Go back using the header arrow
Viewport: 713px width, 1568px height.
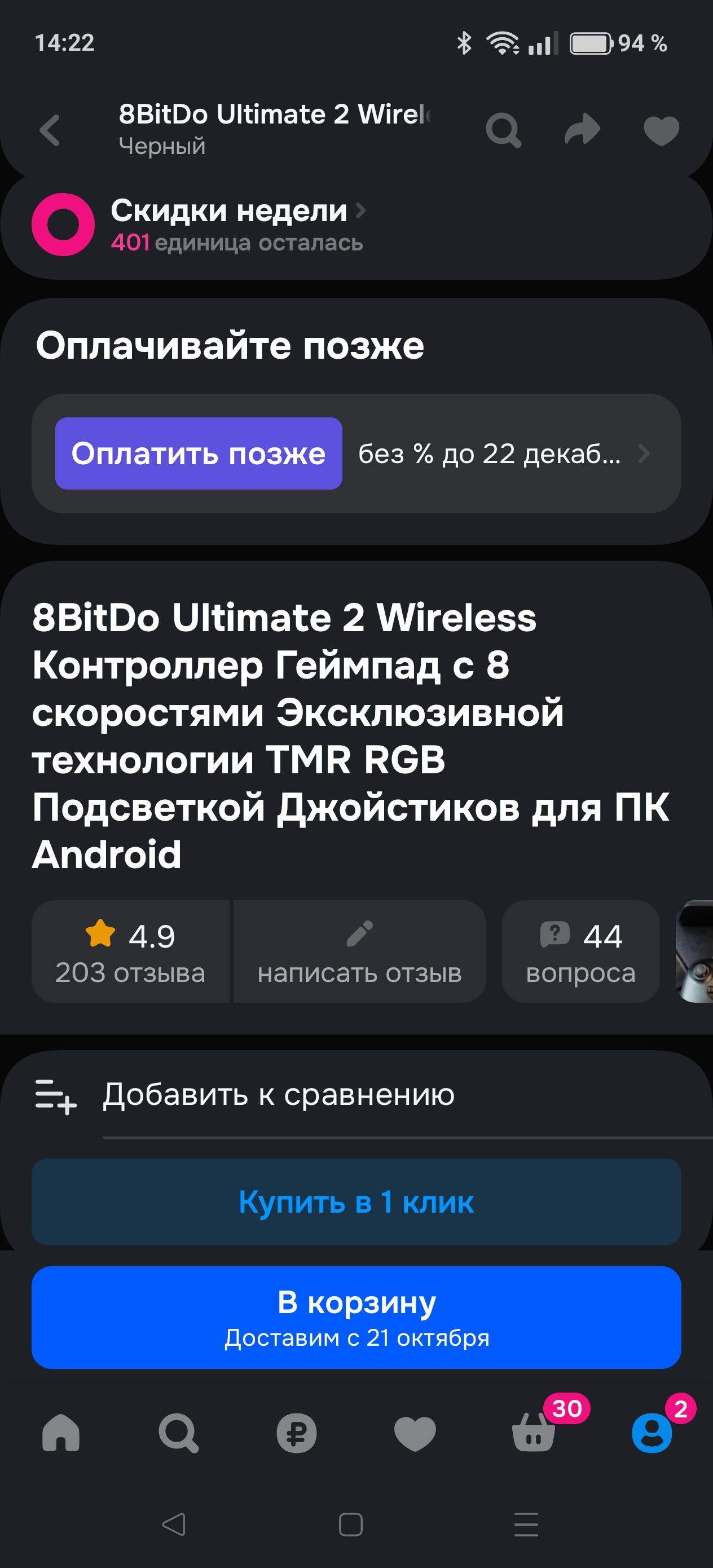click(x=50, y=130)
